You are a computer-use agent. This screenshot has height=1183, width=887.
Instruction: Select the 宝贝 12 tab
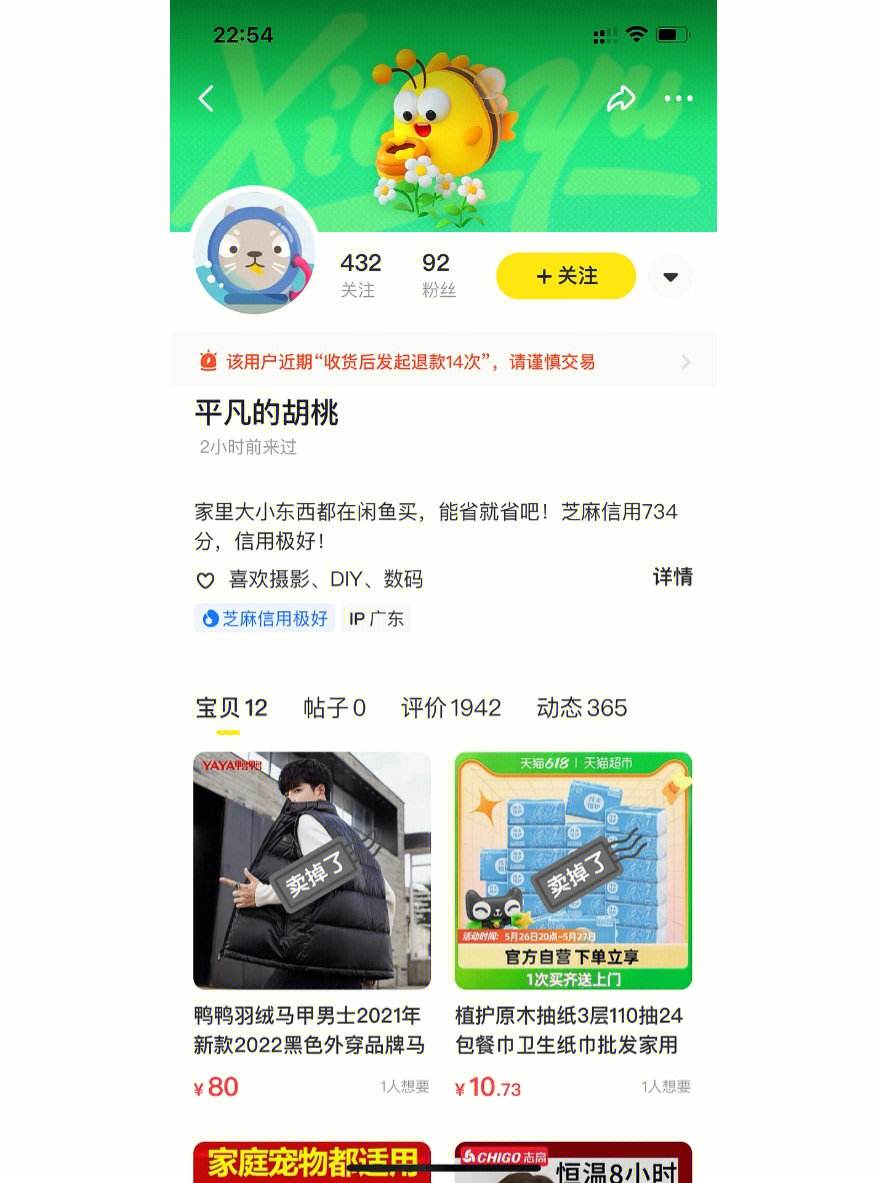tap(231, 708)
